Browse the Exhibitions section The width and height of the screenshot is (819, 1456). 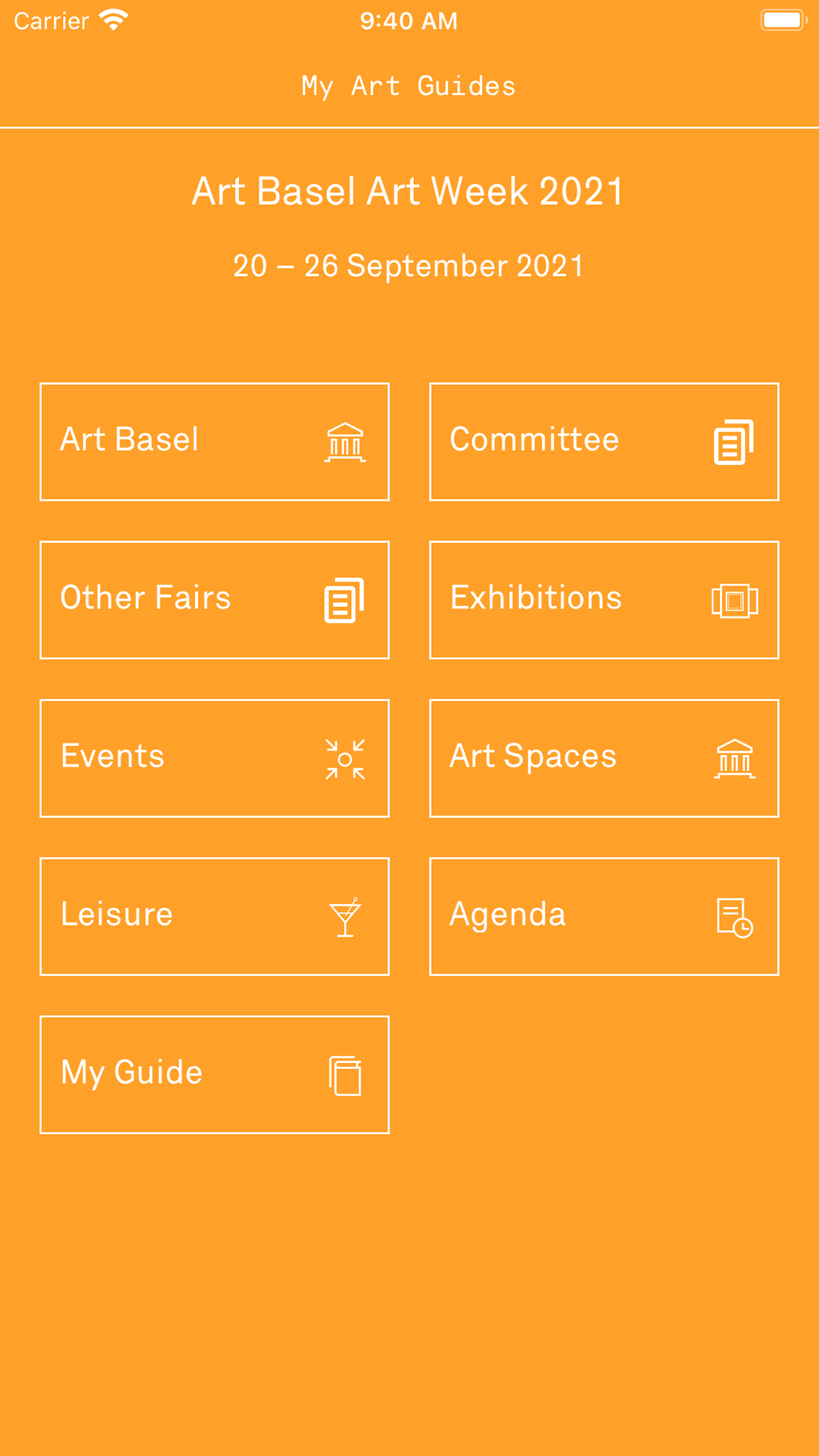tap(604, 600)
